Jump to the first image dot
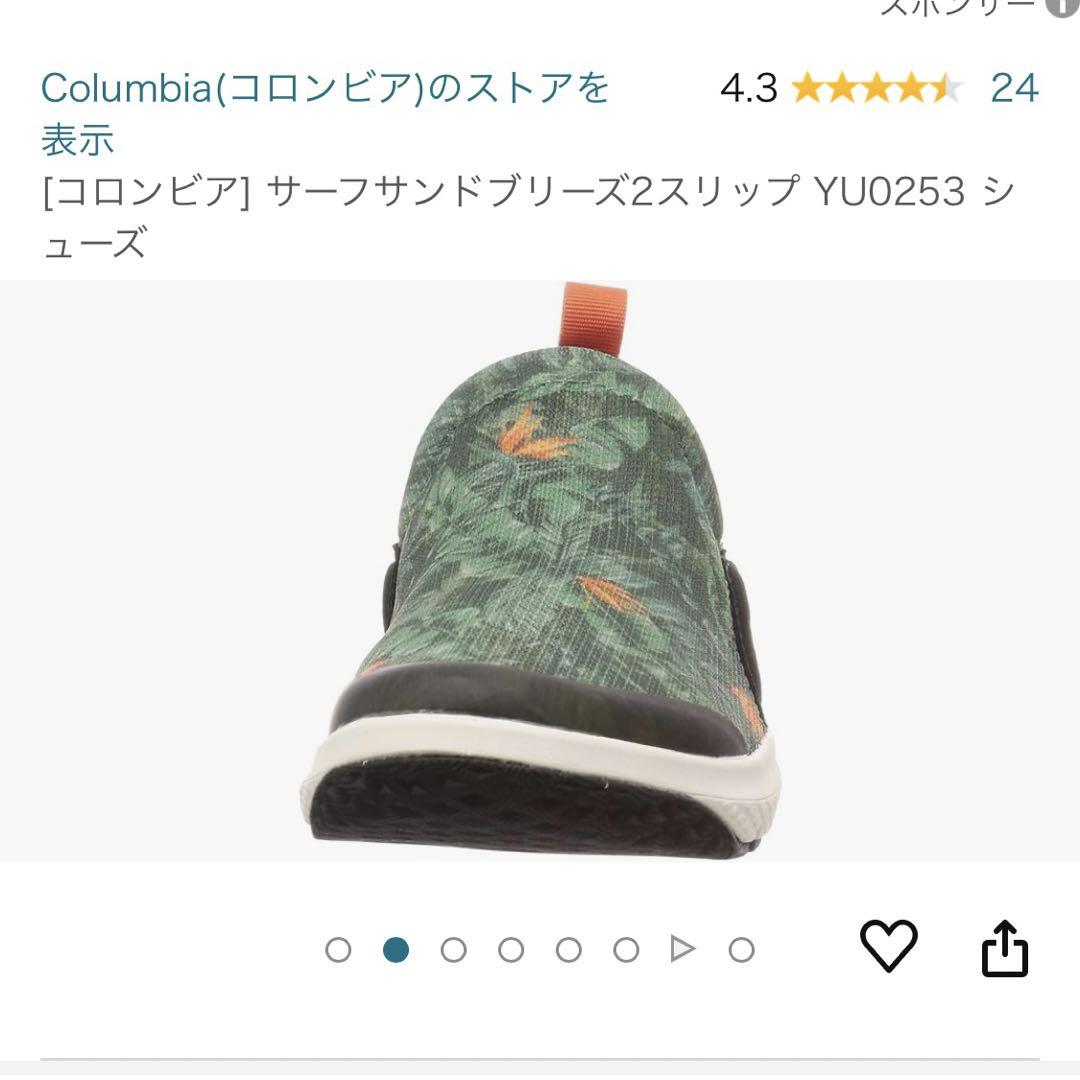The height and width of the screenshot is (1080, 1080). tap(338, 949)
